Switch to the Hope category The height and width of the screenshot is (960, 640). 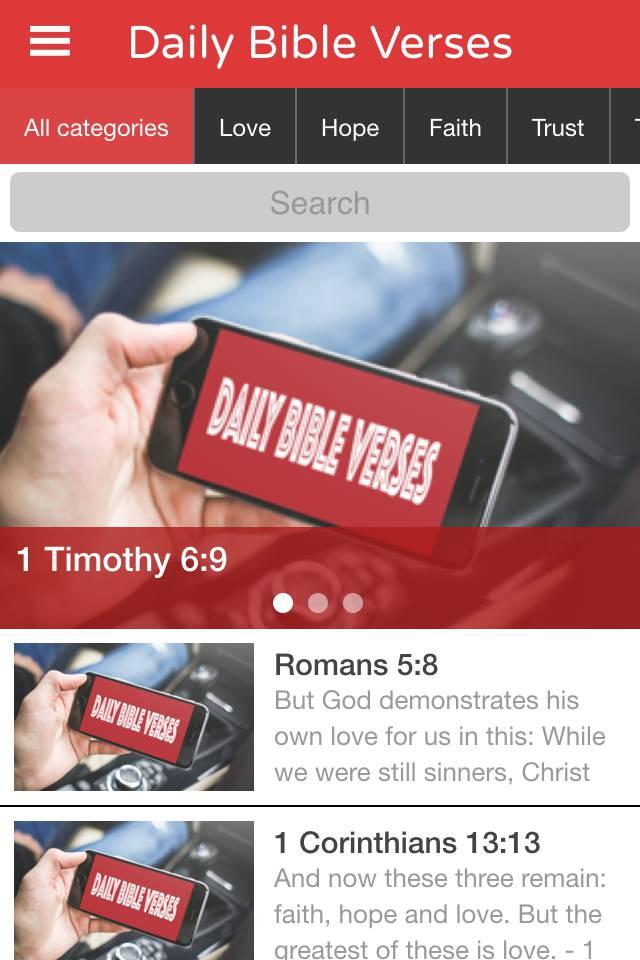coord(350,127)
